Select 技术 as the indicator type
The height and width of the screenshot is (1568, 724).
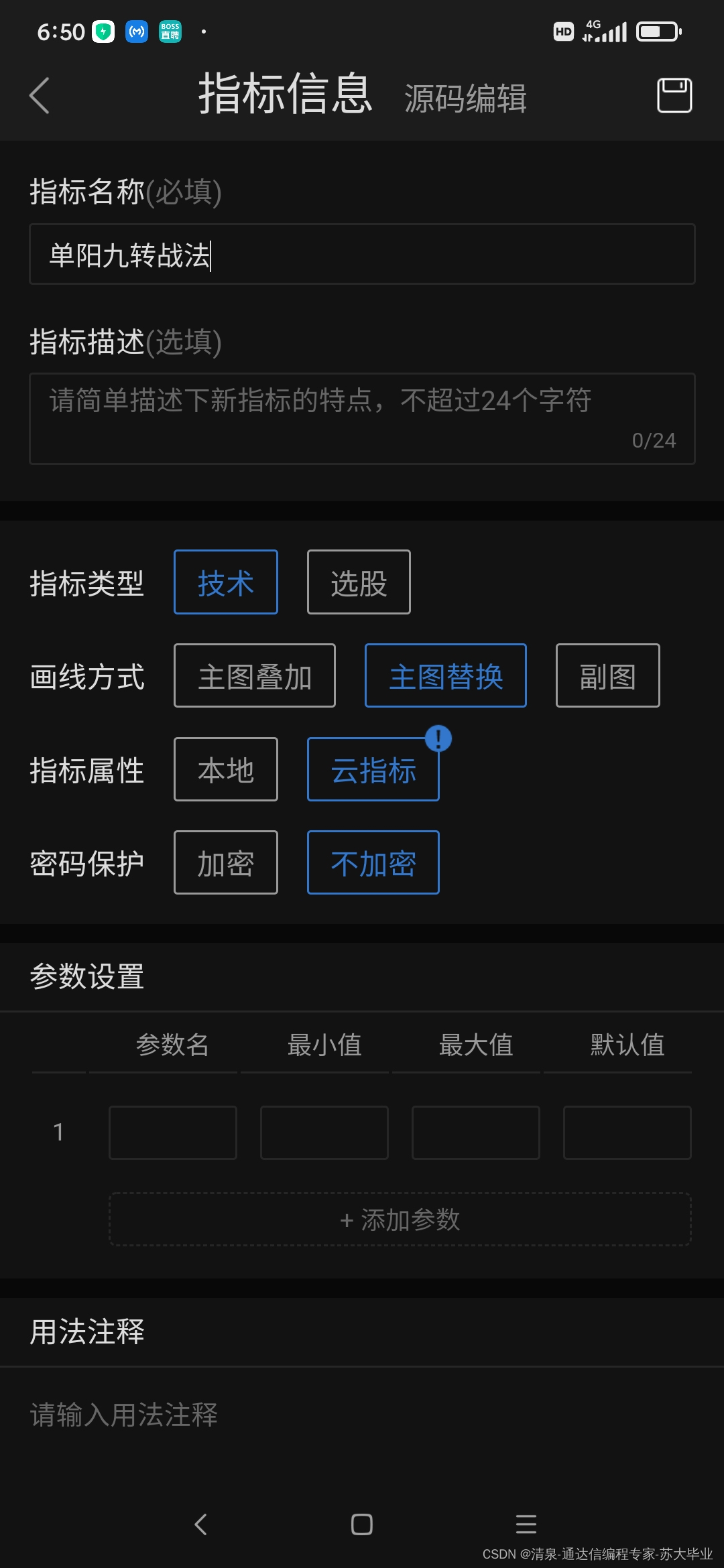226,582
